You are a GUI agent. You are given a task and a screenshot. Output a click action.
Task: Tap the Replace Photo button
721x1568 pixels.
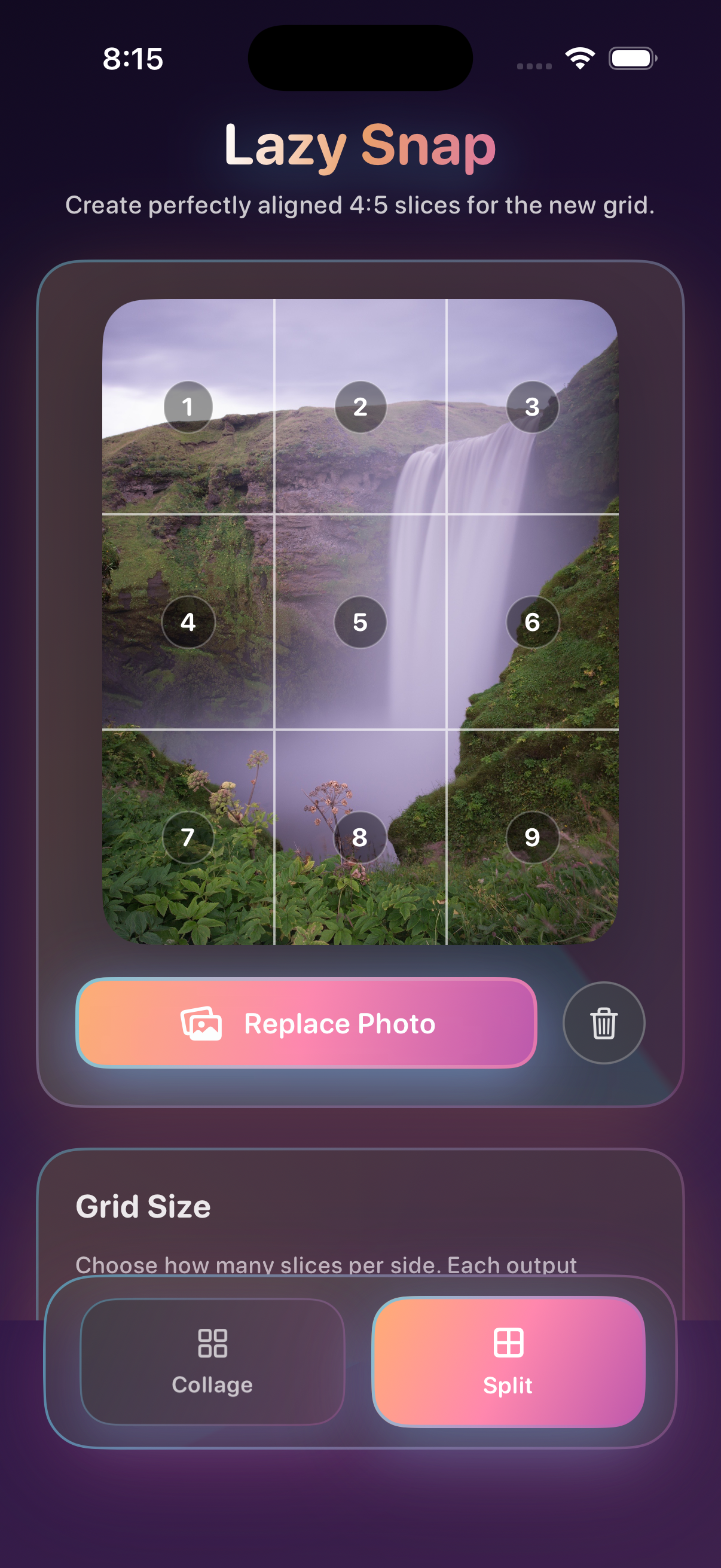click(307, 1023)
